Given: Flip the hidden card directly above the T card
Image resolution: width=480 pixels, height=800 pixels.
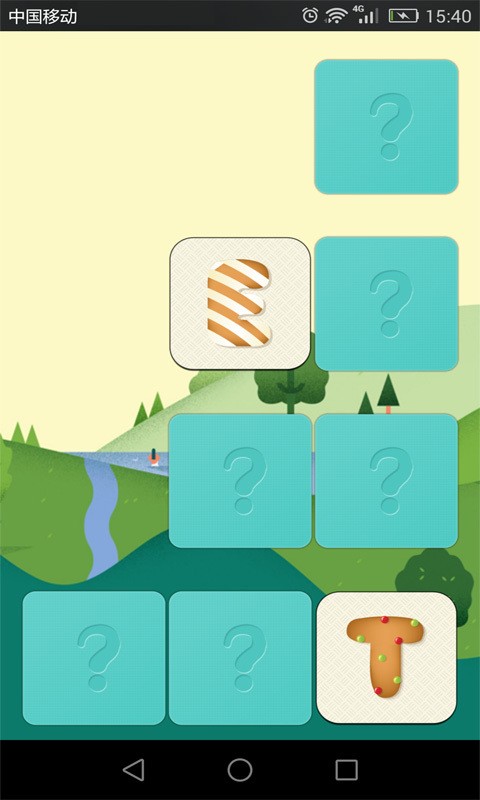Looking at the screenshot, I should pyautogui.click(x=386, y=481).
